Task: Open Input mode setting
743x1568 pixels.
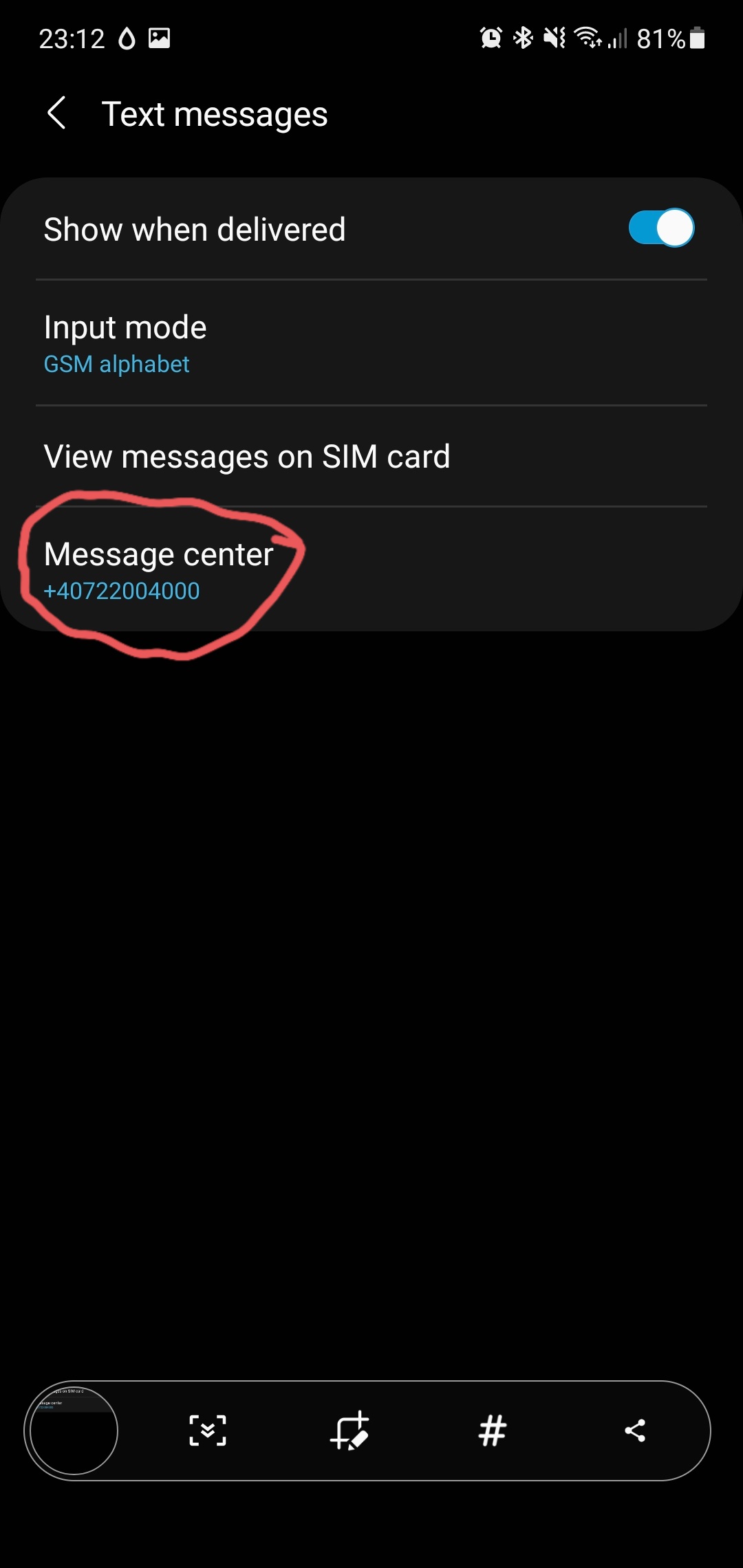Action: tap(371, 343)
